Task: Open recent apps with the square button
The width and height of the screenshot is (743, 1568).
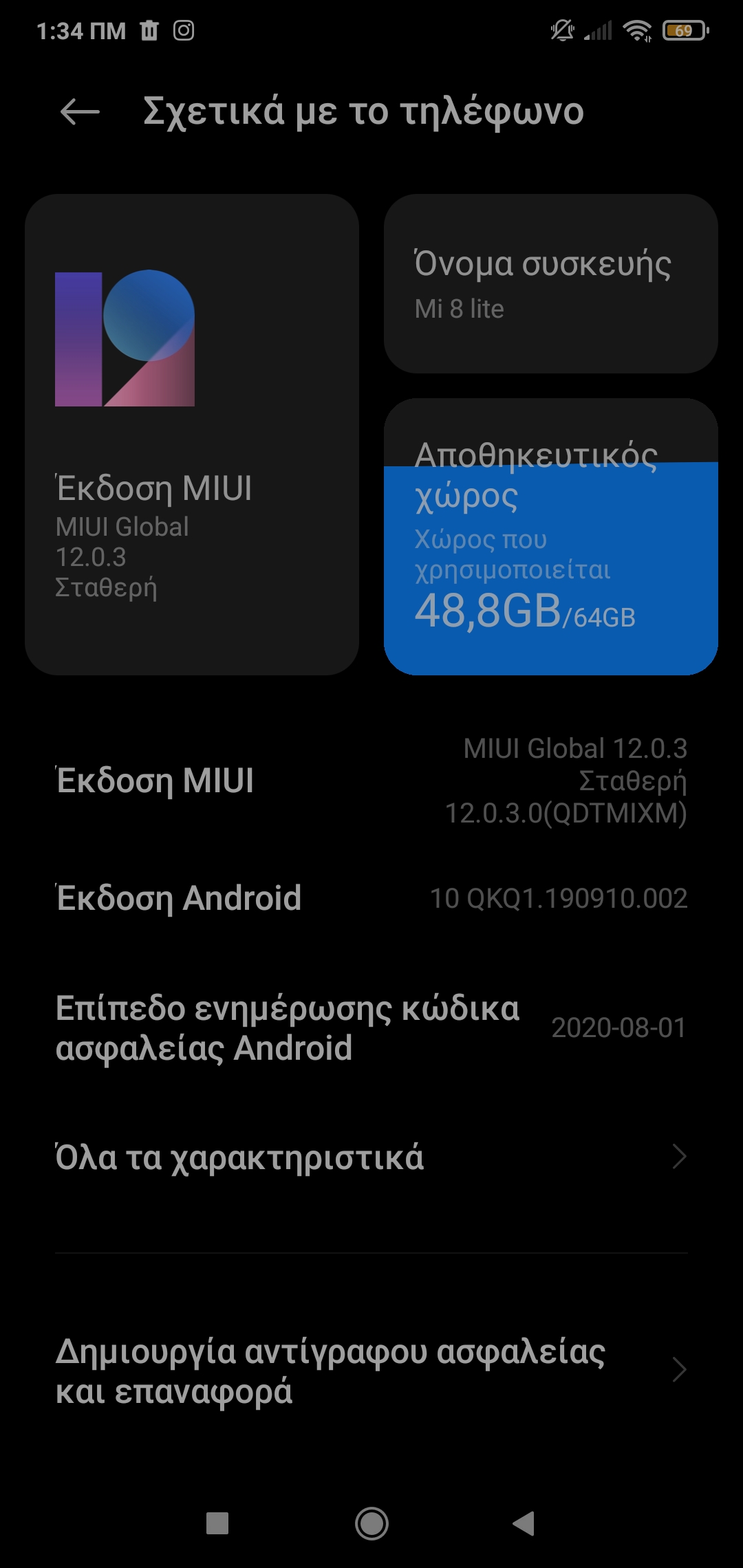Action: (x=217, y=1523)
